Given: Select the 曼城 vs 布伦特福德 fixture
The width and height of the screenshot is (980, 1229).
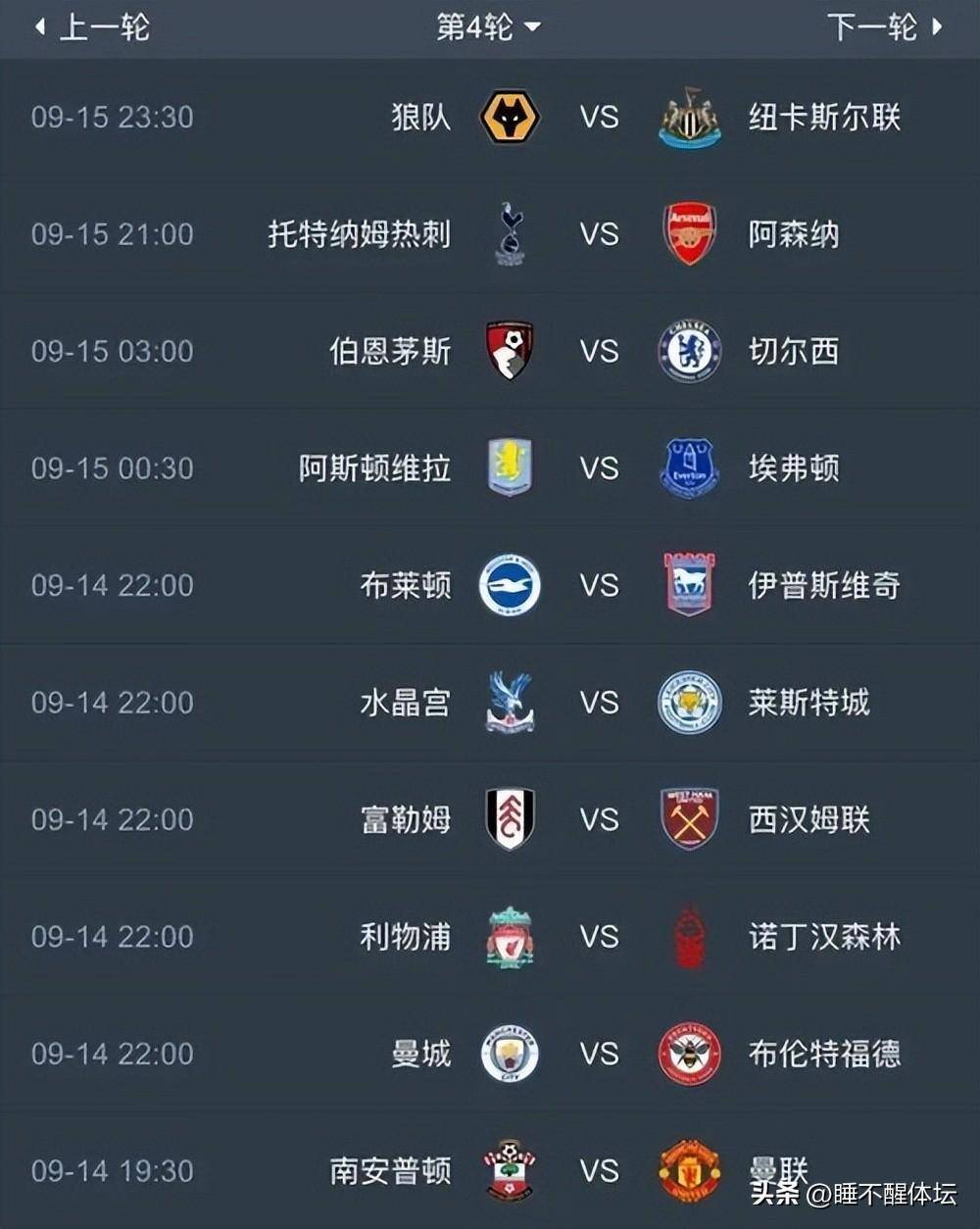Looking at the screenshot, I should pos(598,1054).
